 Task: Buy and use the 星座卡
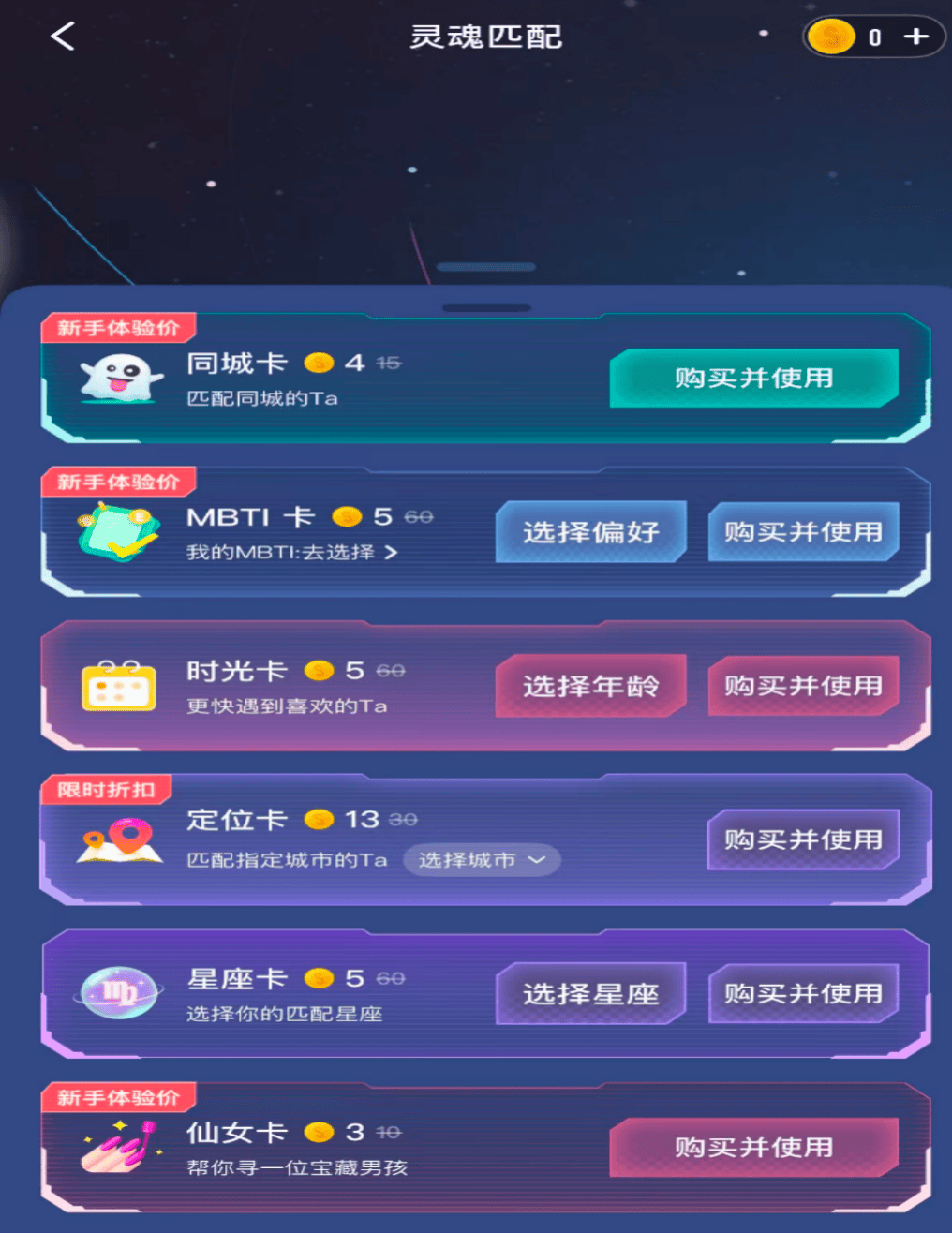tap(803, 993)
